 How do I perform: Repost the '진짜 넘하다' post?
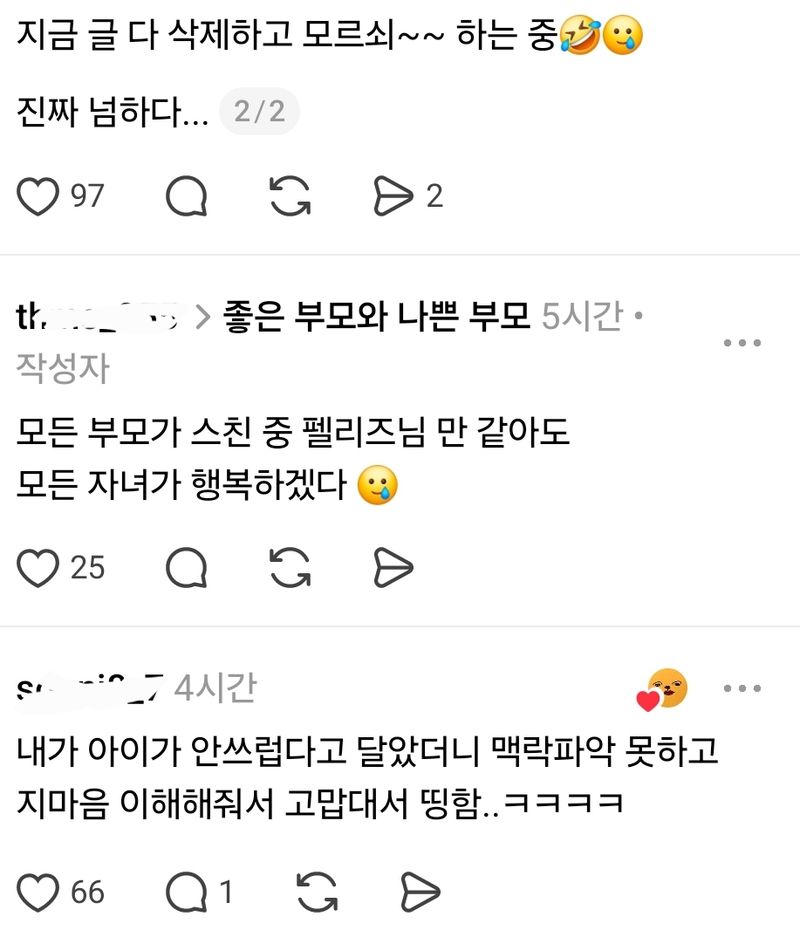tap(290, 196)
